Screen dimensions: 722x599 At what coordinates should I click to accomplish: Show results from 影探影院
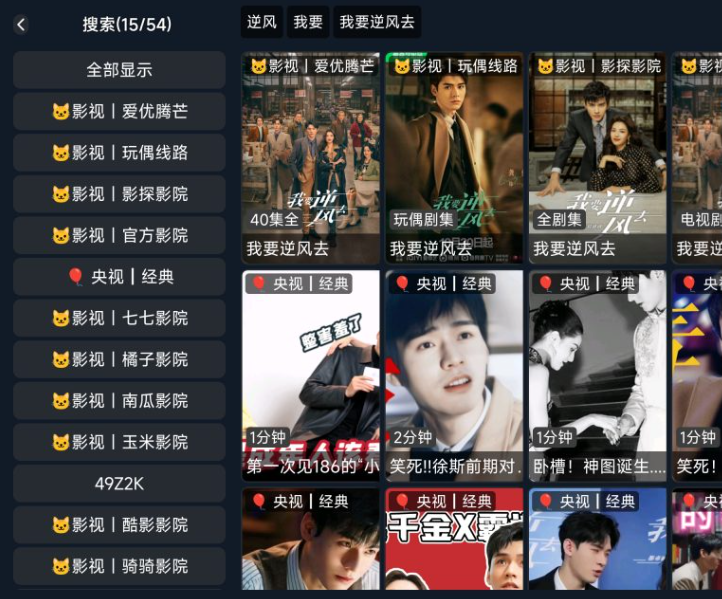pyautogui.click(x=119, y=194)
